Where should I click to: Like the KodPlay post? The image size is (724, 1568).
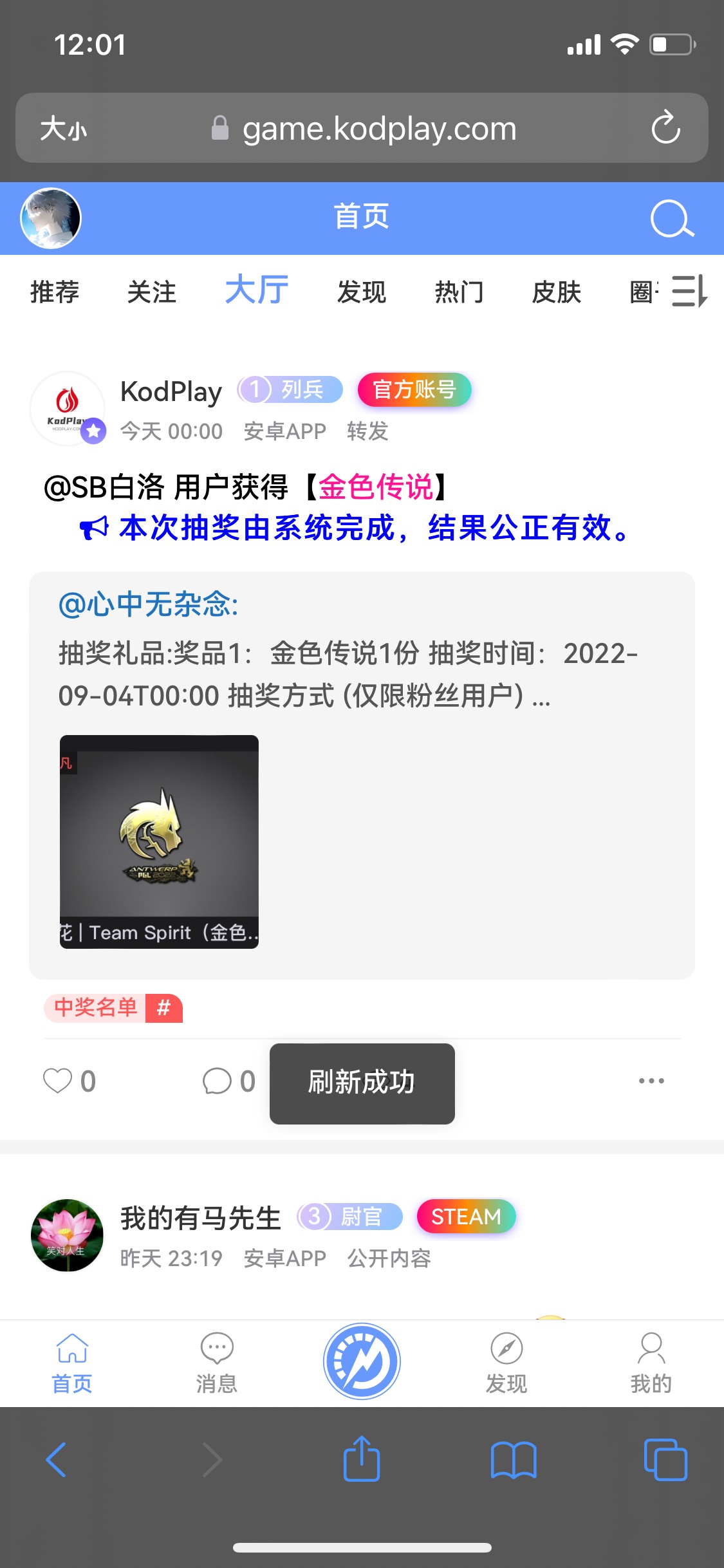click(70, 1081)
